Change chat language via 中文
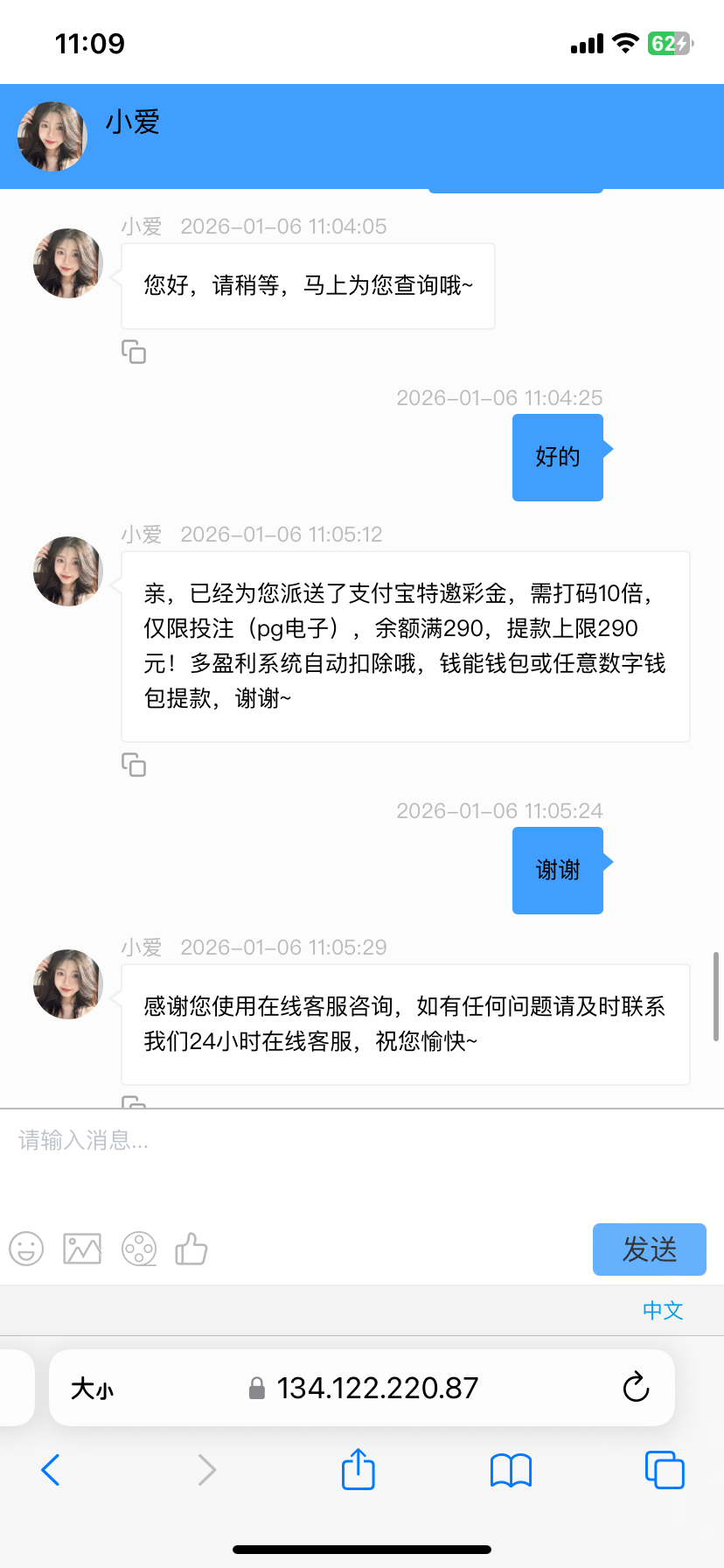724x1568 pixels. (663, 1310)
